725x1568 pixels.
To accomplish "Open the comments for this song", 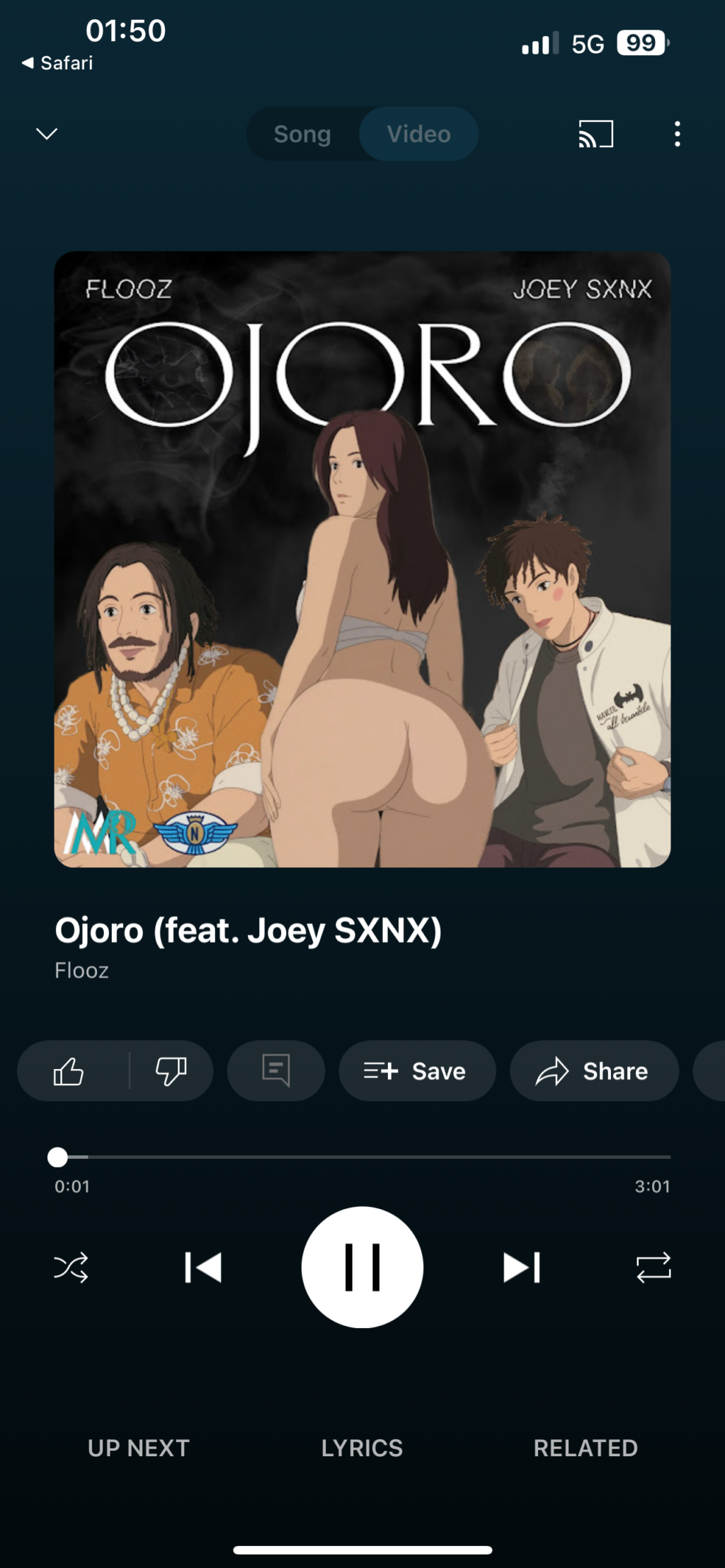I will point(276,1071).
